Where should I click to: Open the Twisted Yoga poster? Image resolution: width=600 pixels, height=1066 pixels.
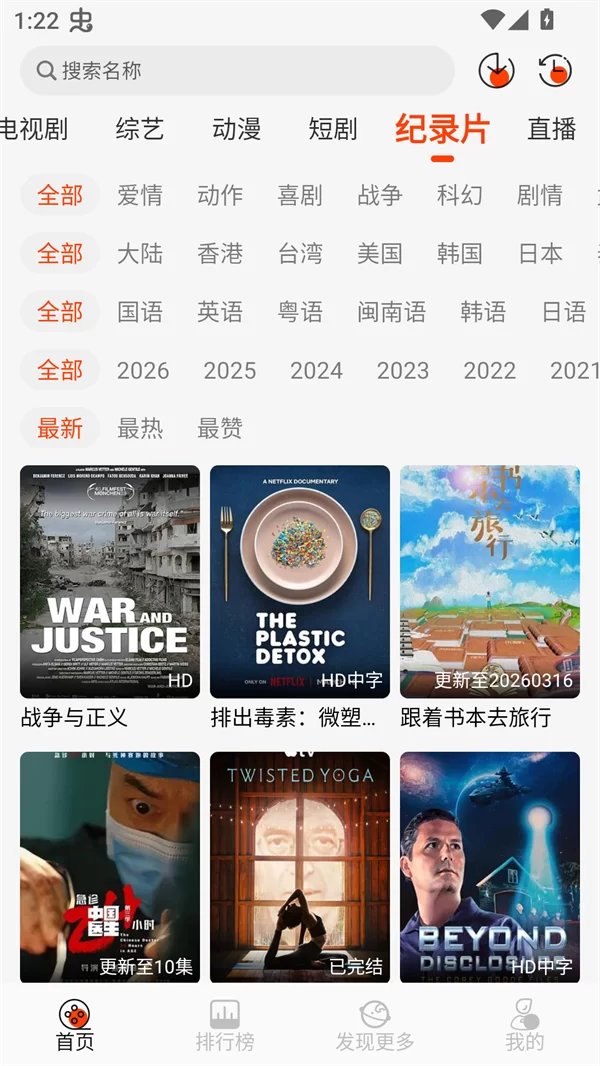pos(300,866)
